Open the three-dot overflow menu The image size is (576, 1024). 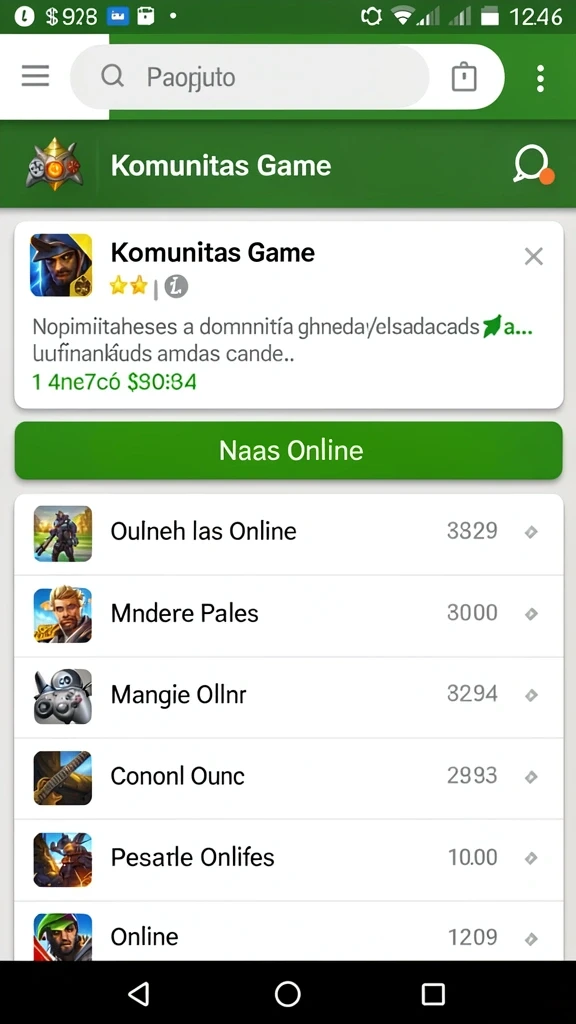pos(540,78)
